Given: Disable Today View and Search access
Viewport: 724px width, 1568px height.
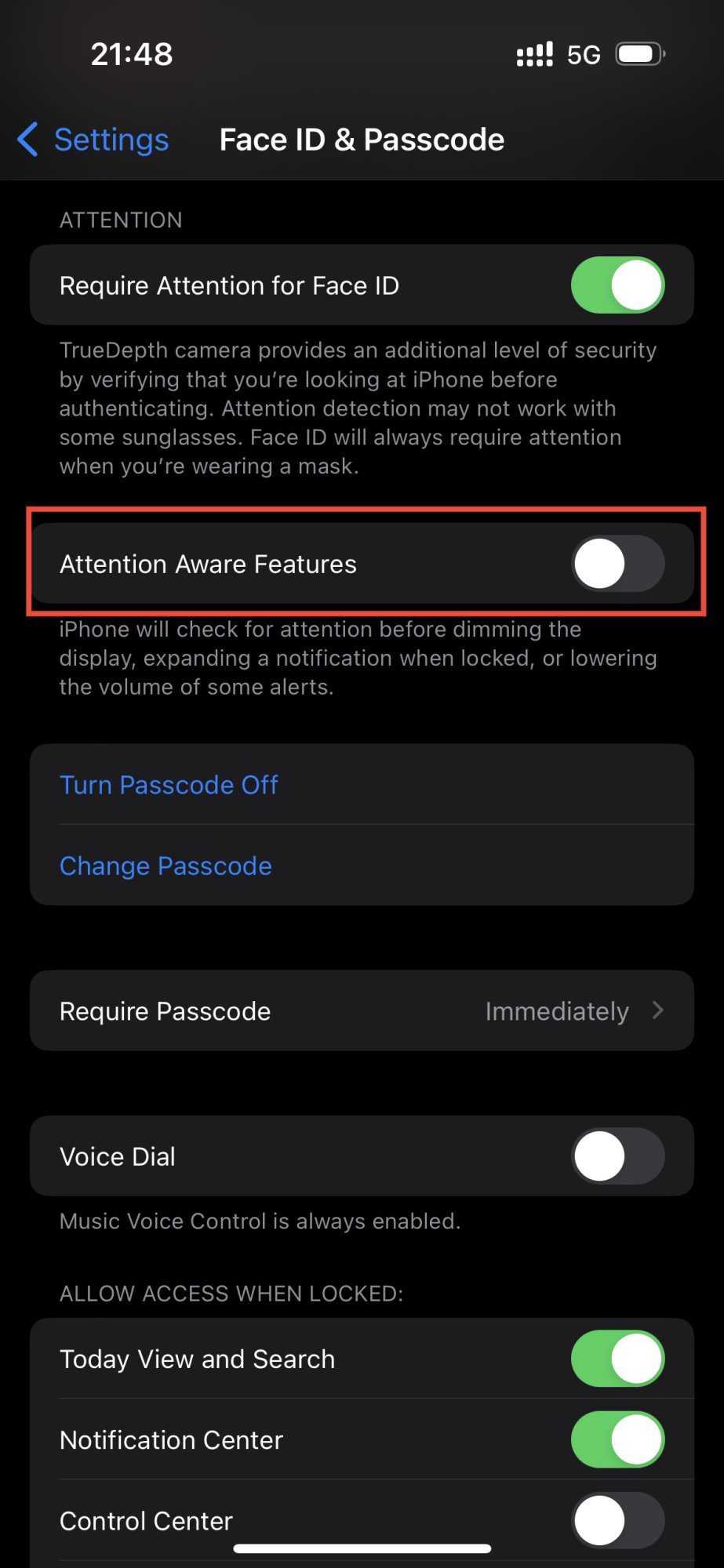Looking at the screenshot, I should click(617, 1359).
